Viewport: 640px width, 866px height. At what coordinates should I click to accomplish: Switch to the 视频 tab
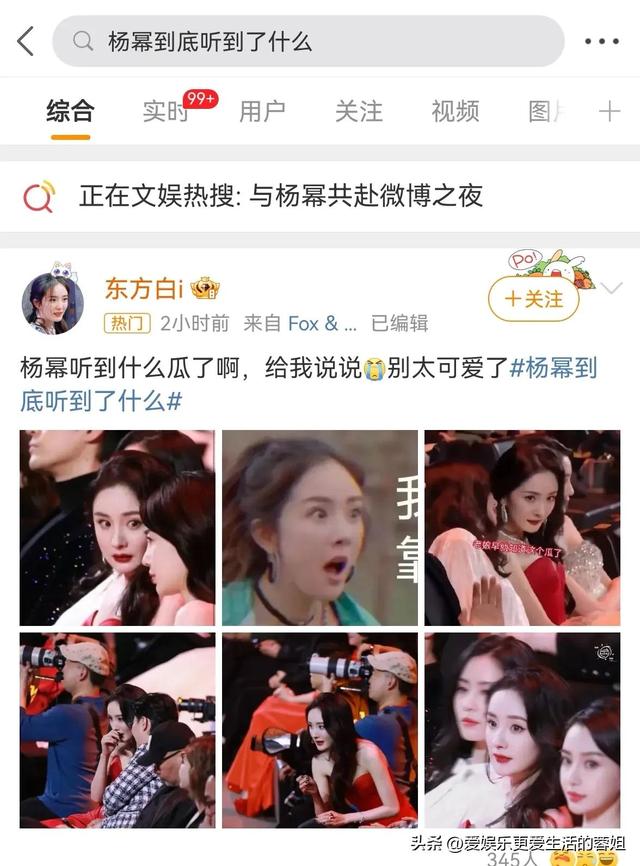455,111
